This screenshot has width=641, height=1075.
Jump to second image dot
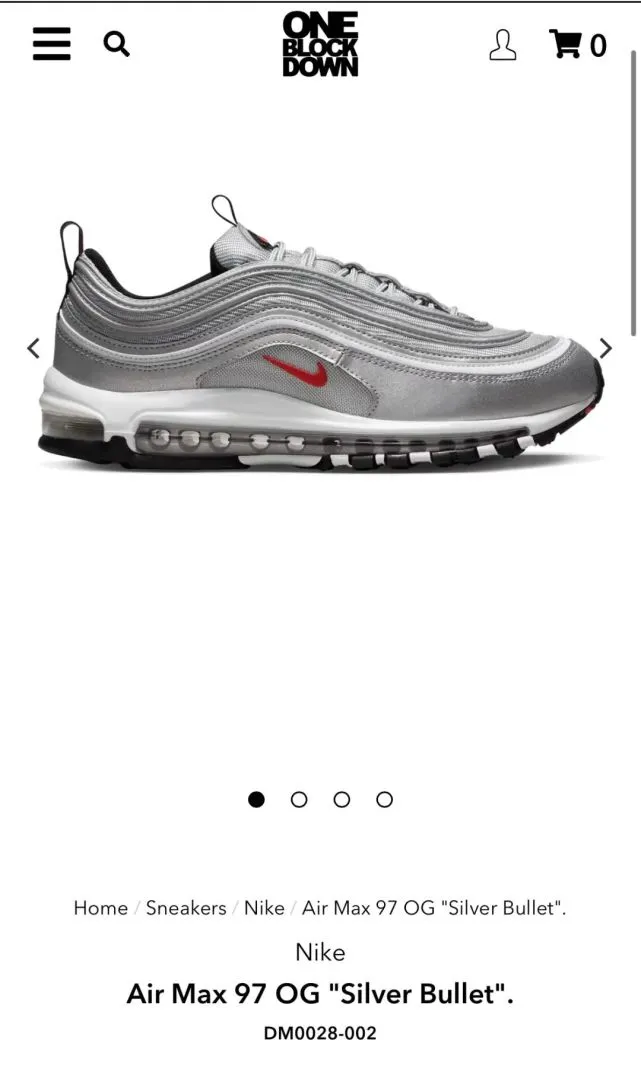[299, 799]
